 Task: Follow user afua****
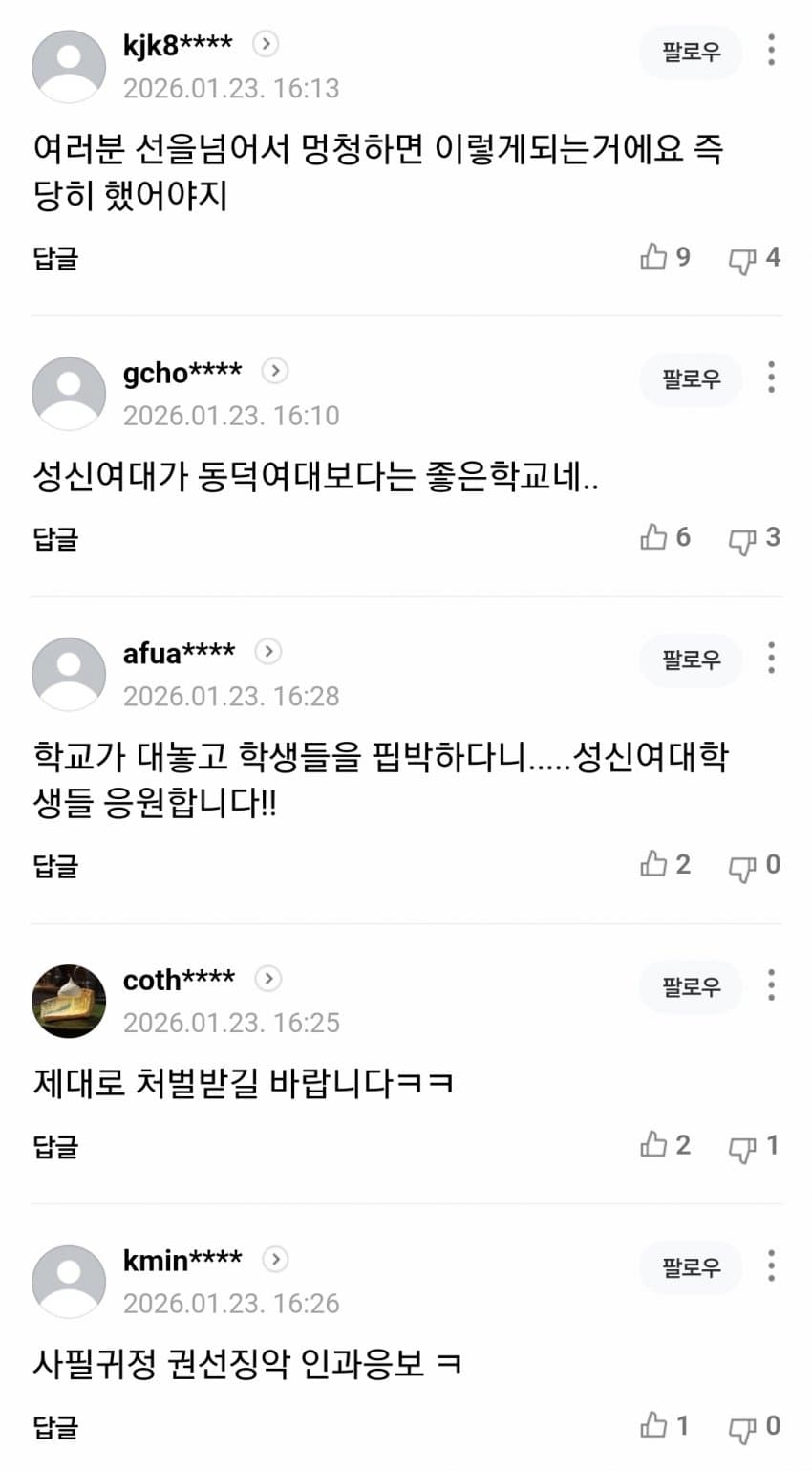(691, 660)
